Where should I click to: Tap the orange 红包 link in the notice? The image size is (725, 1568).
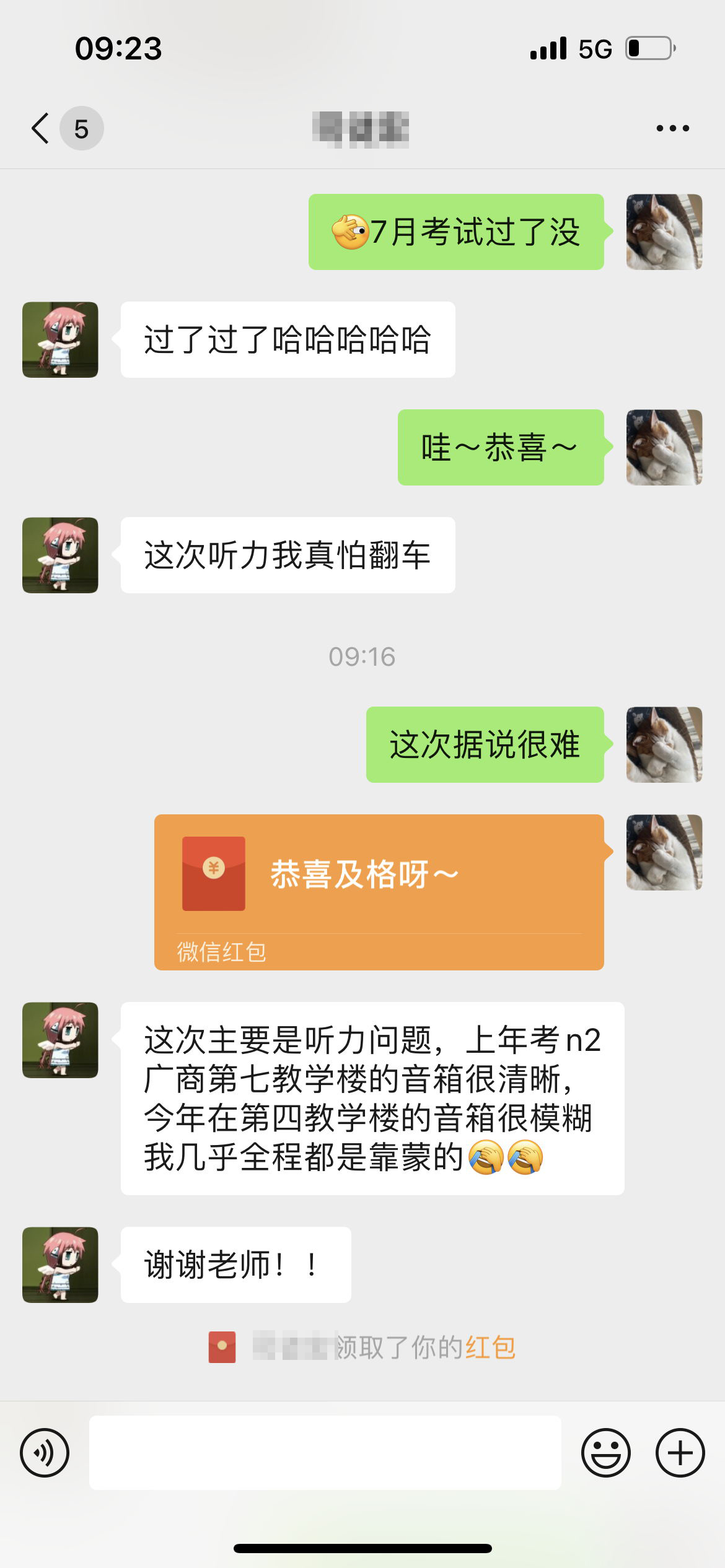point(490,1347)
